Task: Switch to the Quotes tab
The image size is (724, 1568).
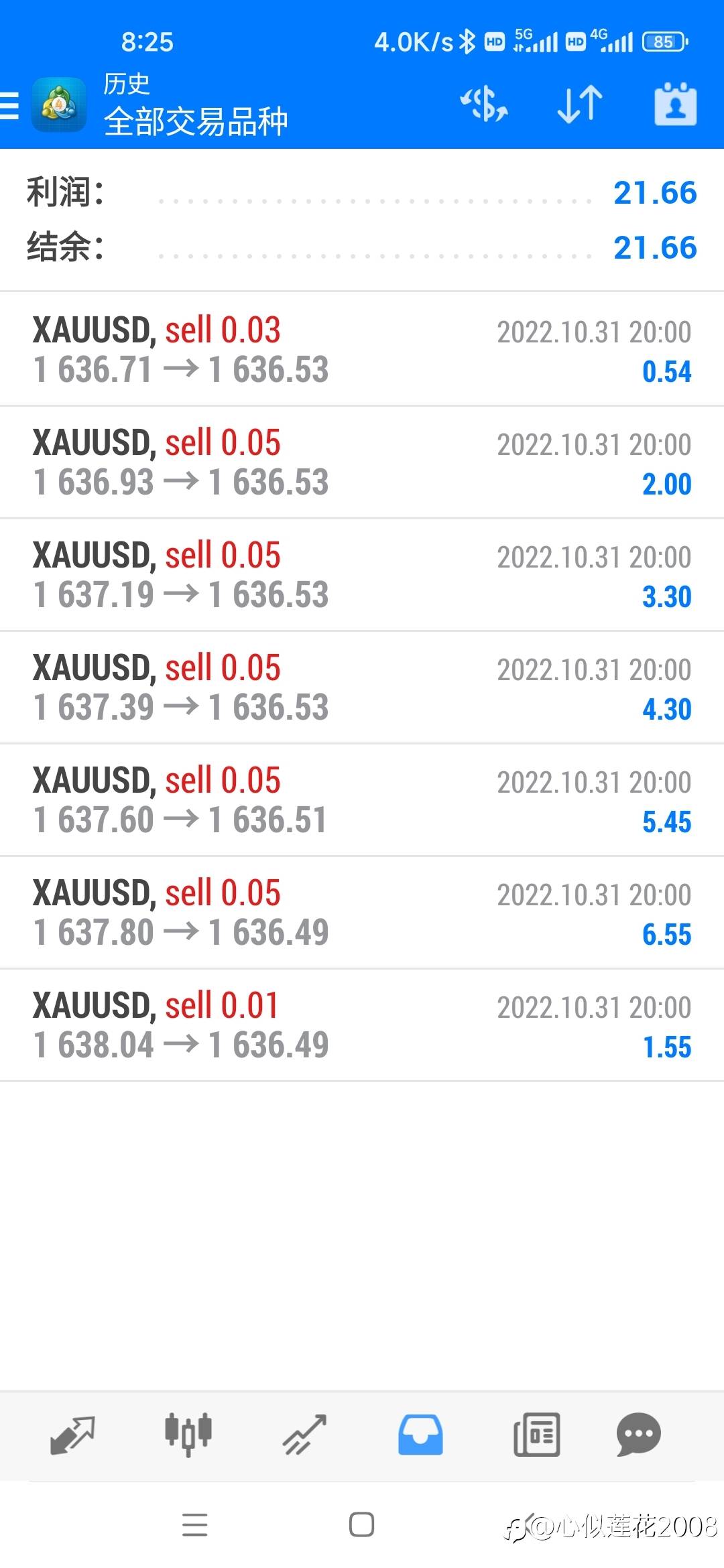Action: pos(72,1434)
